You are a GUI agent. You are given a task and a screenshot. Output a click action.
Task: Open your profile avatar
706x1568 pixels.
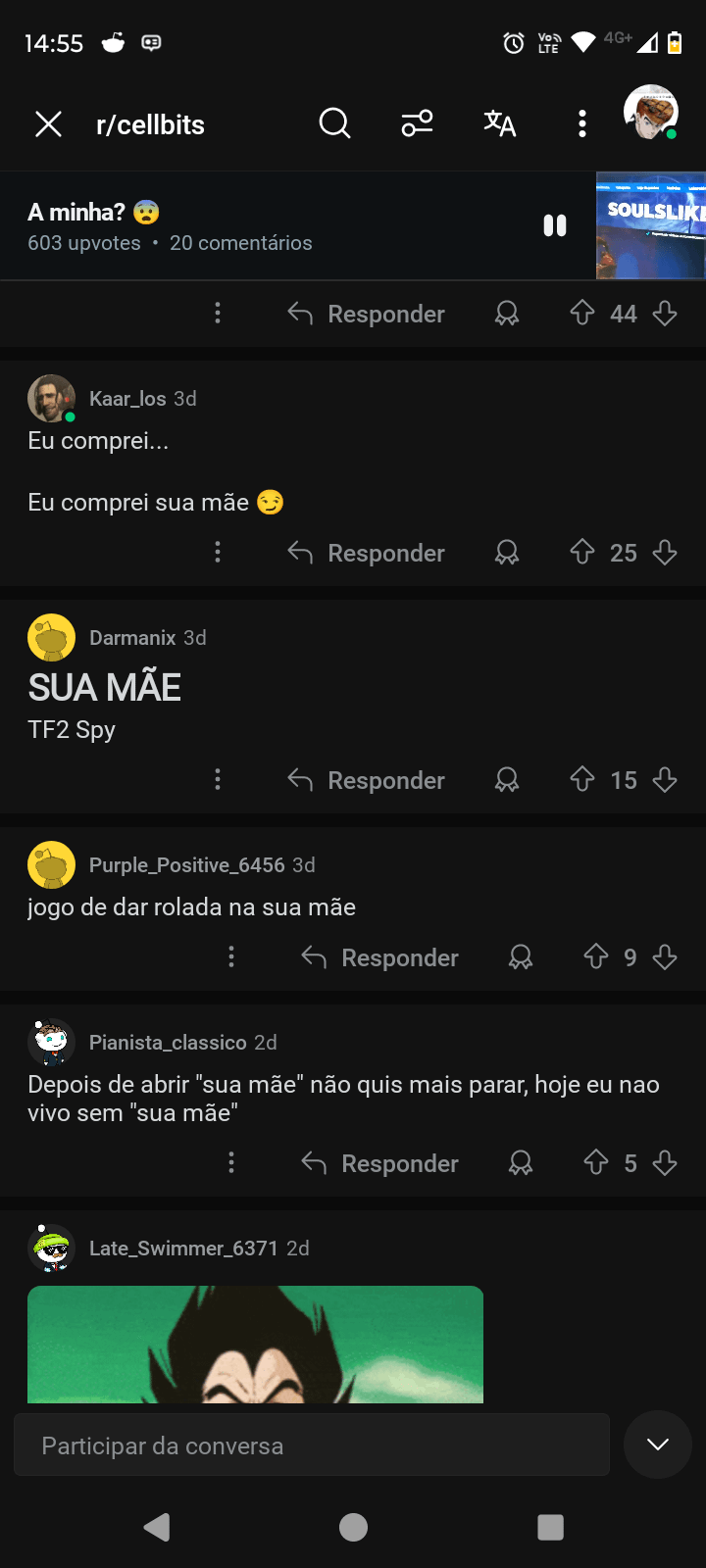(x=651, y=113)
